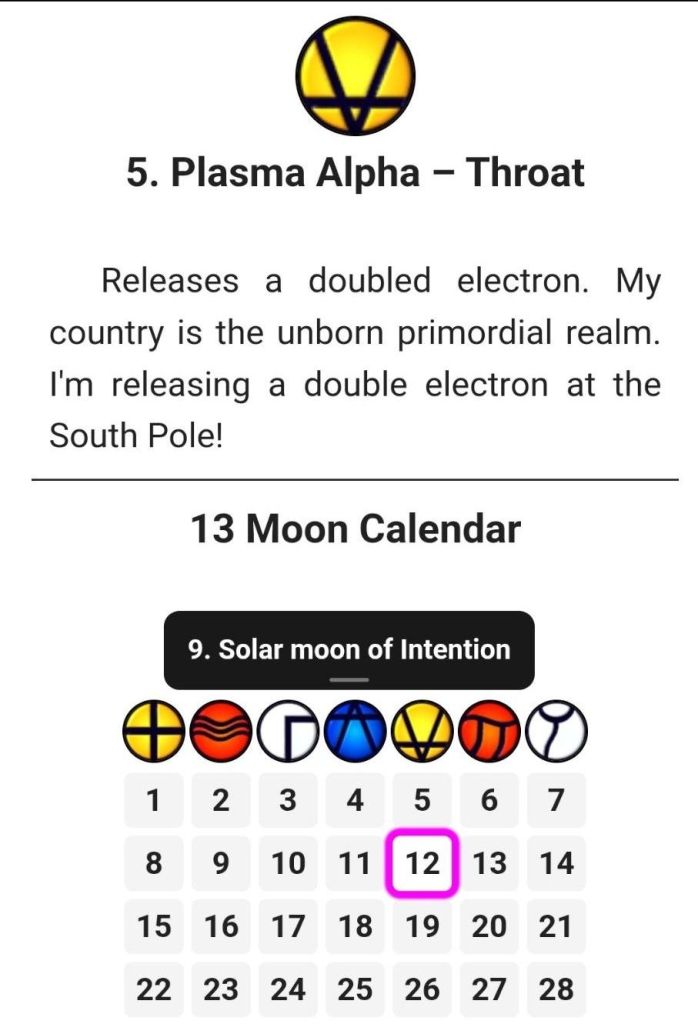Choose day 5 in the calendar
Screen dimensions: 698x1024
[x=422, y=800]
